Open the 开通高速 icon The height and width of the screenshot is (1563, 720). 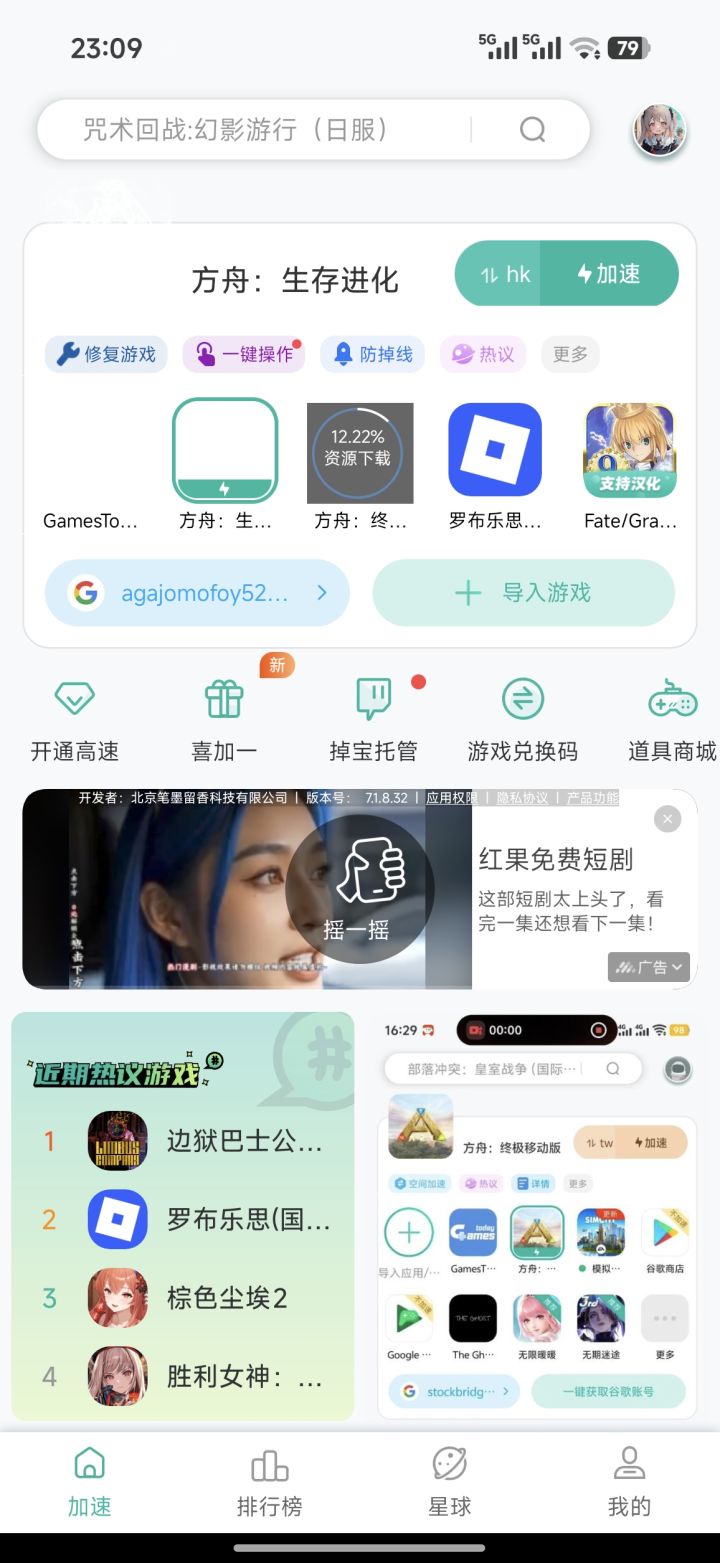74,698
